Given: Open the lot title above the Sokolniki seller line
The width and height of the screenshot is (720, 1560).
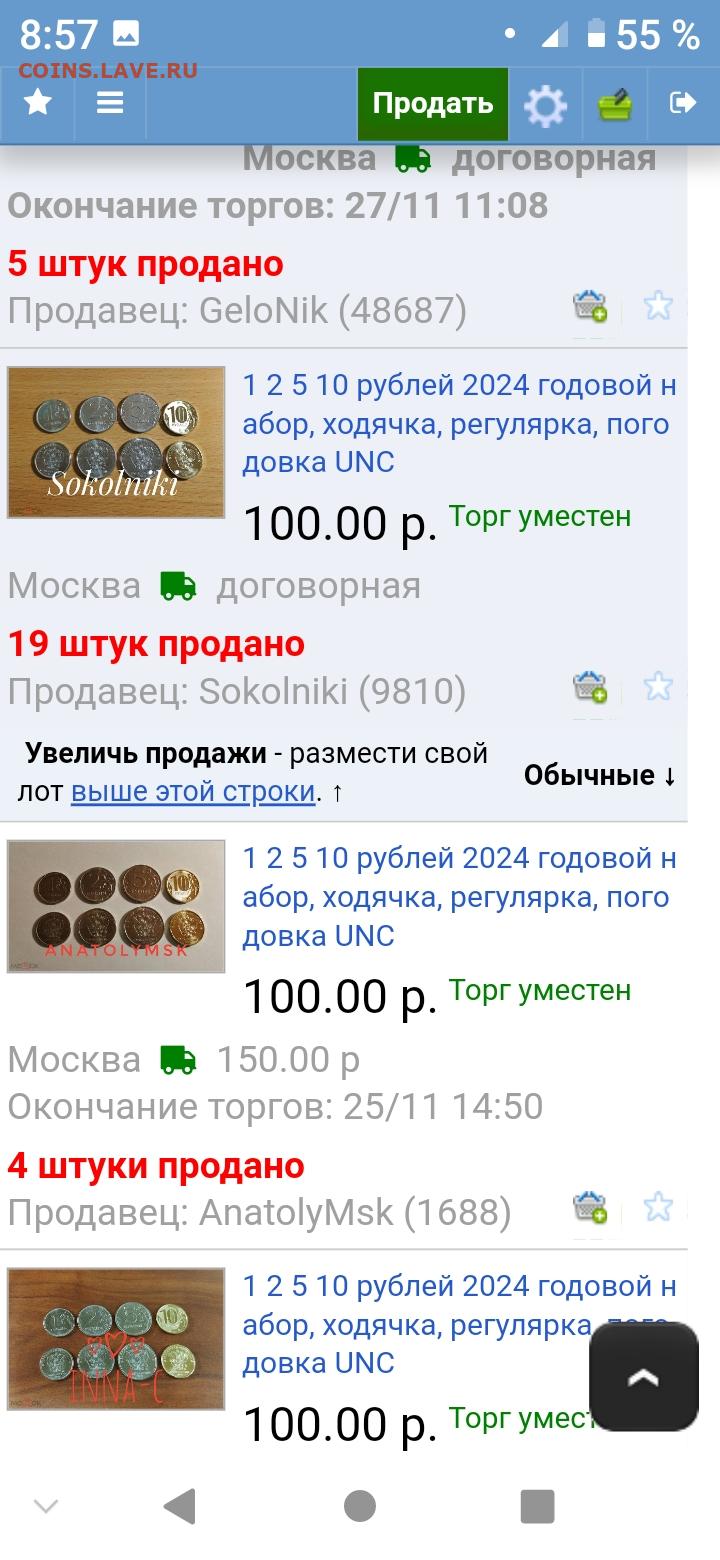Looking at the screenshot, I should (460, 424).
